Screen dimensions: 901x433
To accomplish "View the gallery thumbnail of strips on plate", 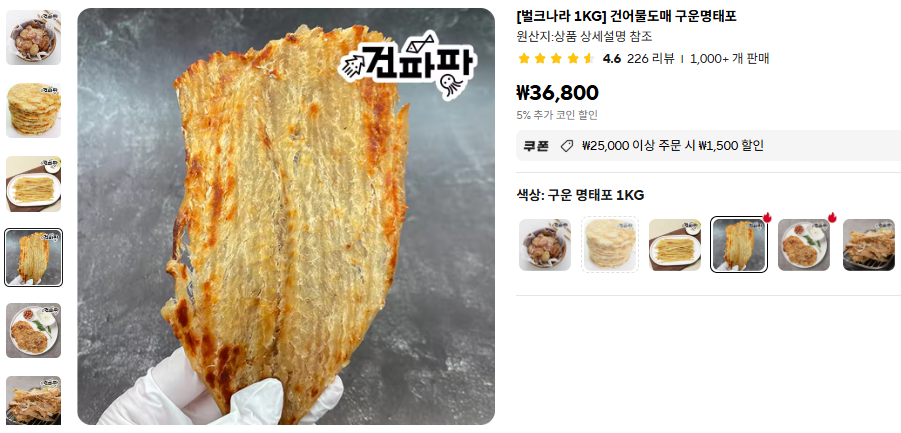I will pos(33,184).
